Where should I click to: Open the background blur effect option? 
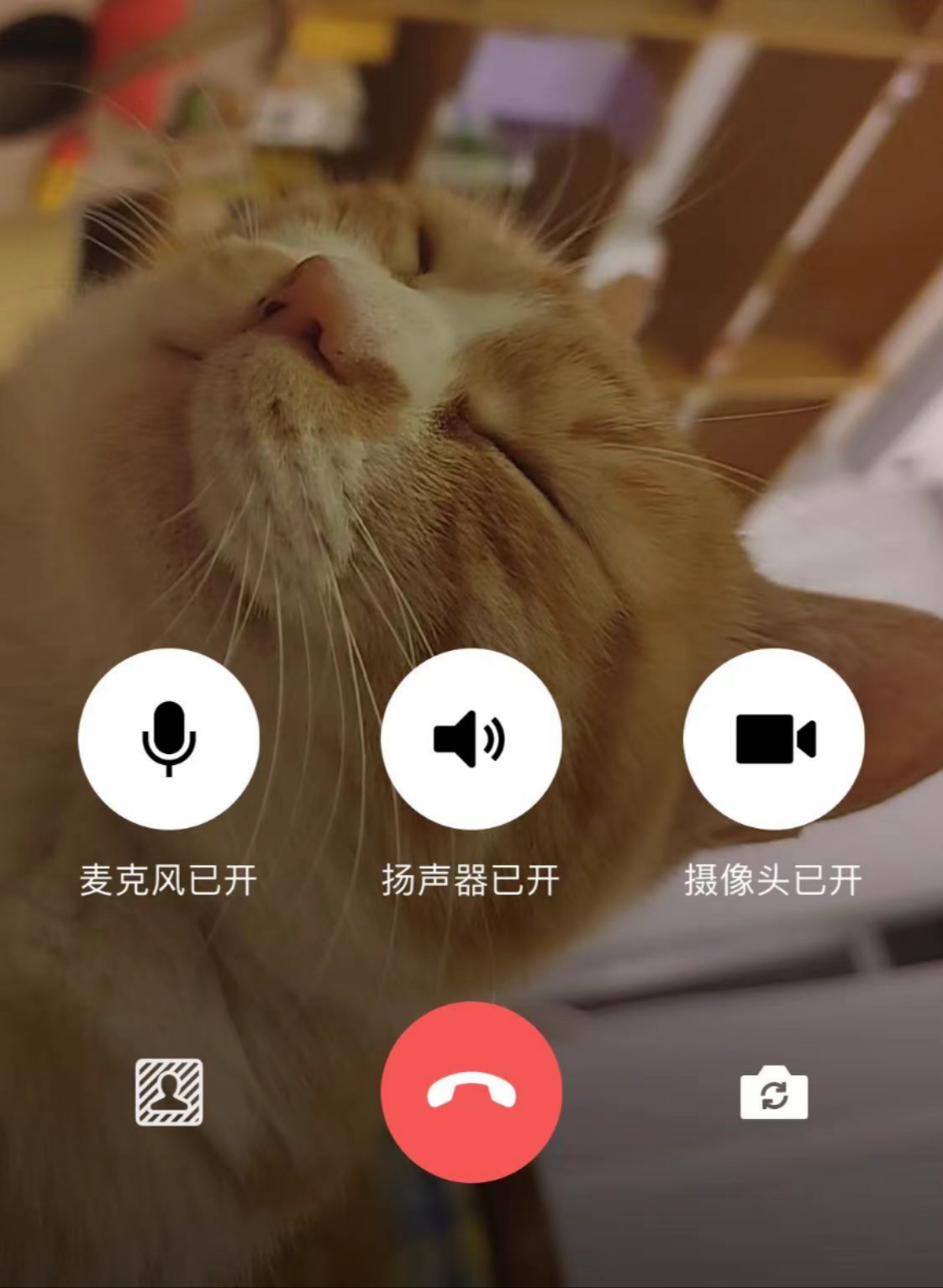169,1092
